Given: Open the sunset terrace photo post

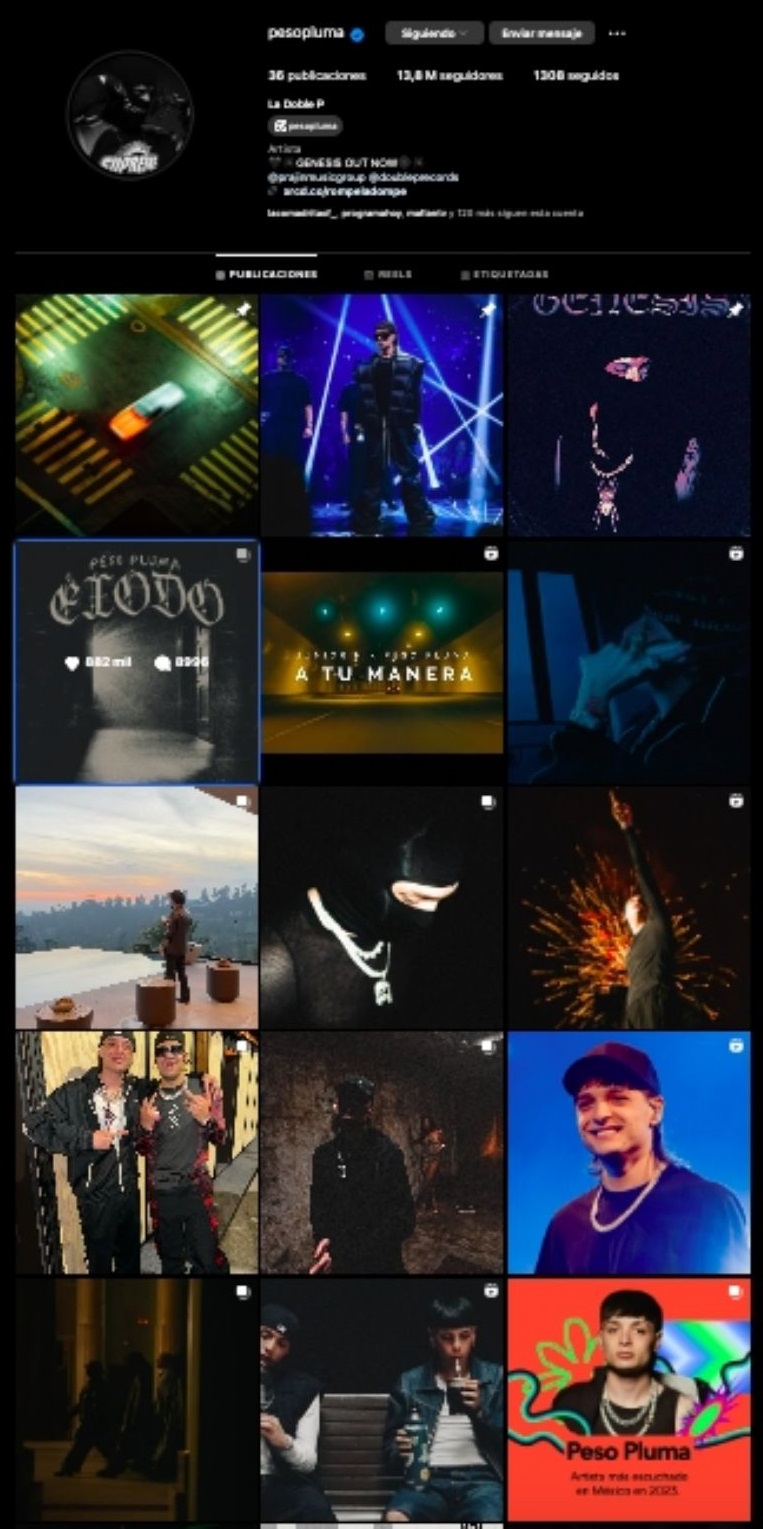Looking at the screenshot, I should (136, 907).
